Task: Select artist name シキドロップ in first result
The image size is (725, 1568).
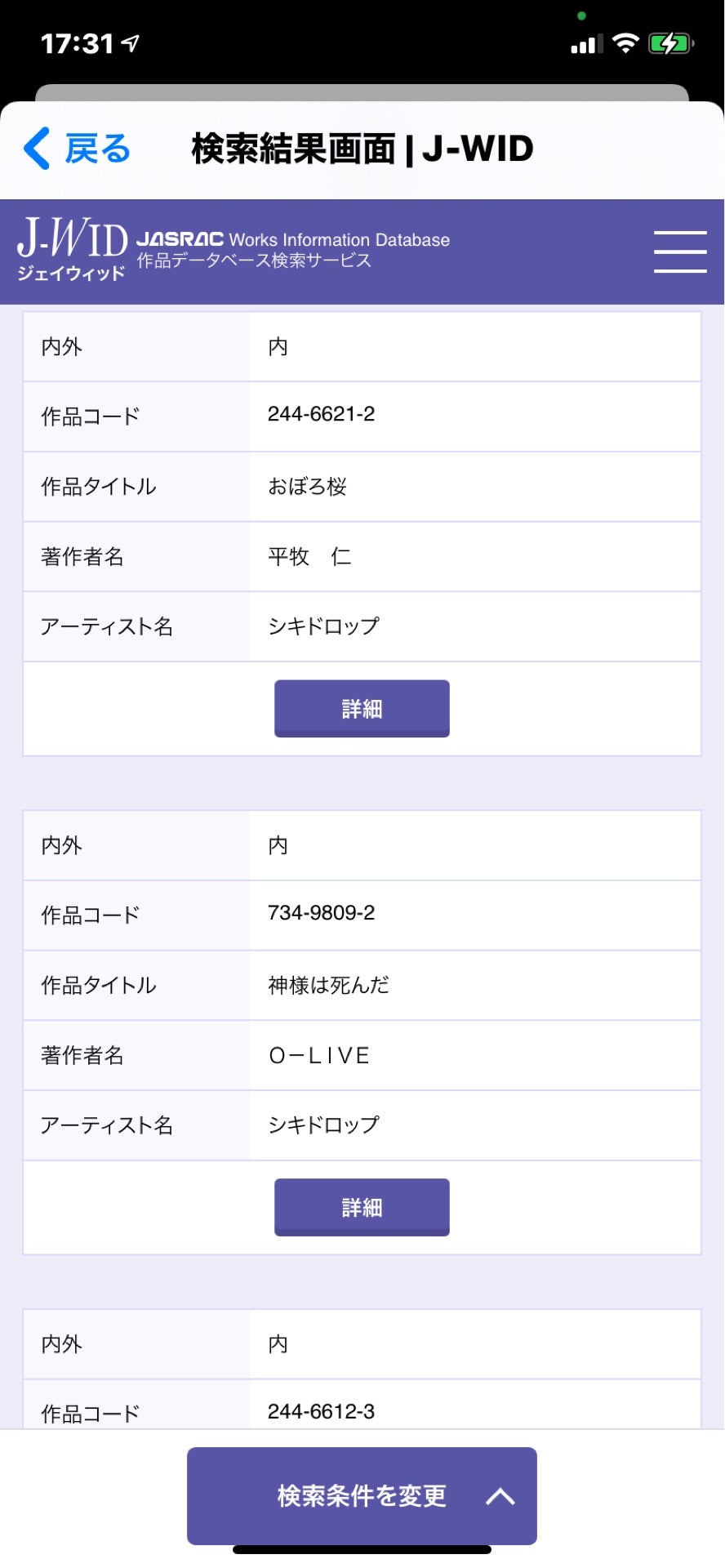Action: tap(323, 626)
